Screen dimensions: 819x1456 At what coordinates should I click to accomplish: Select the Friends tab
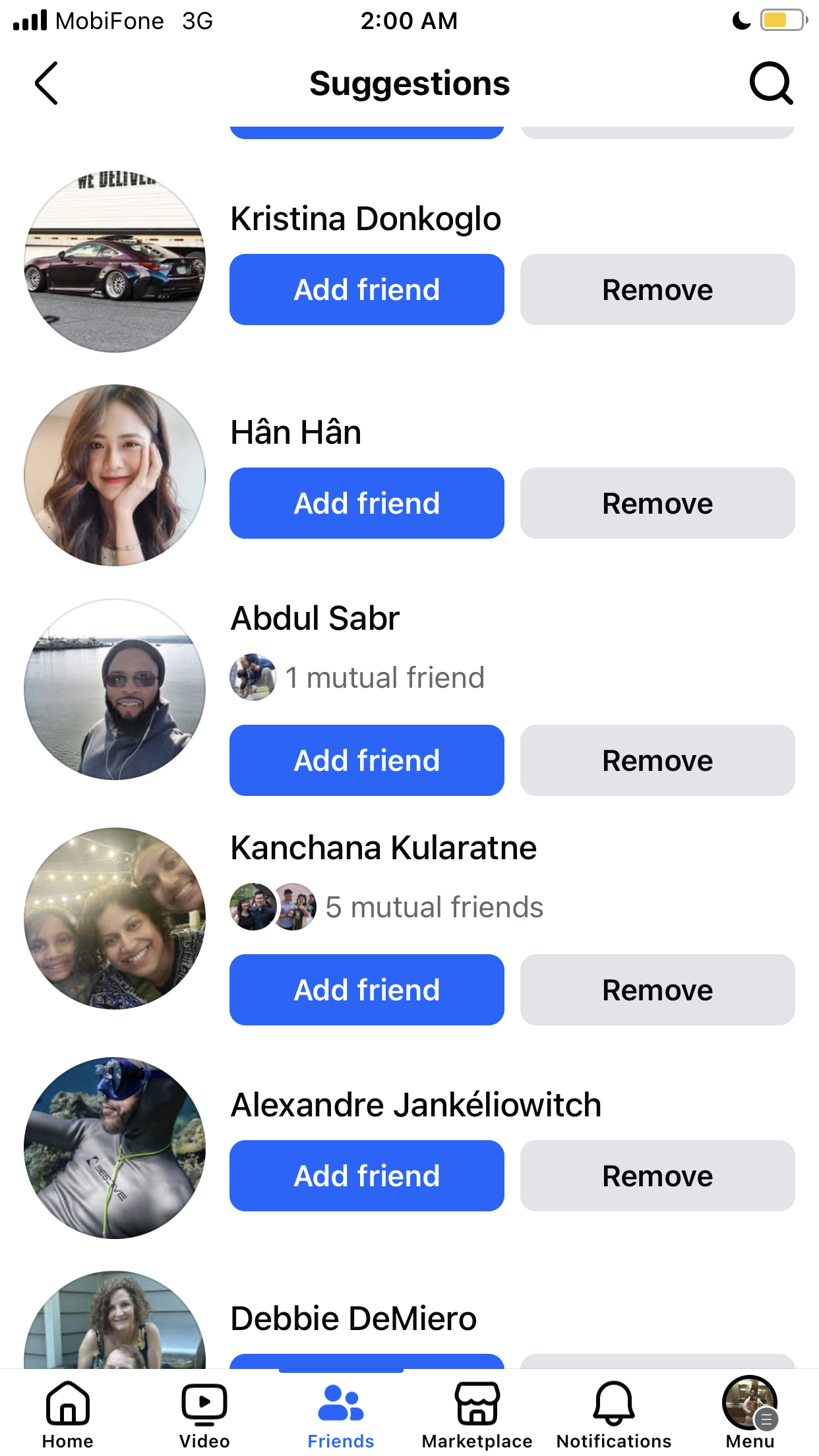click(x=341, y=1414)
